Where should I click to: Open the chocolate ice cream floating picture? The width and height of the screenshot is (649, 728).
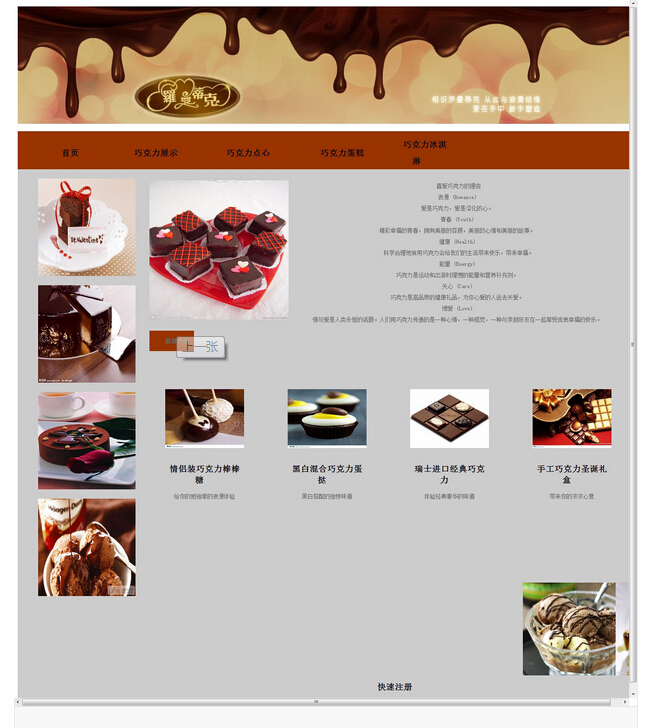pos(575,628)
